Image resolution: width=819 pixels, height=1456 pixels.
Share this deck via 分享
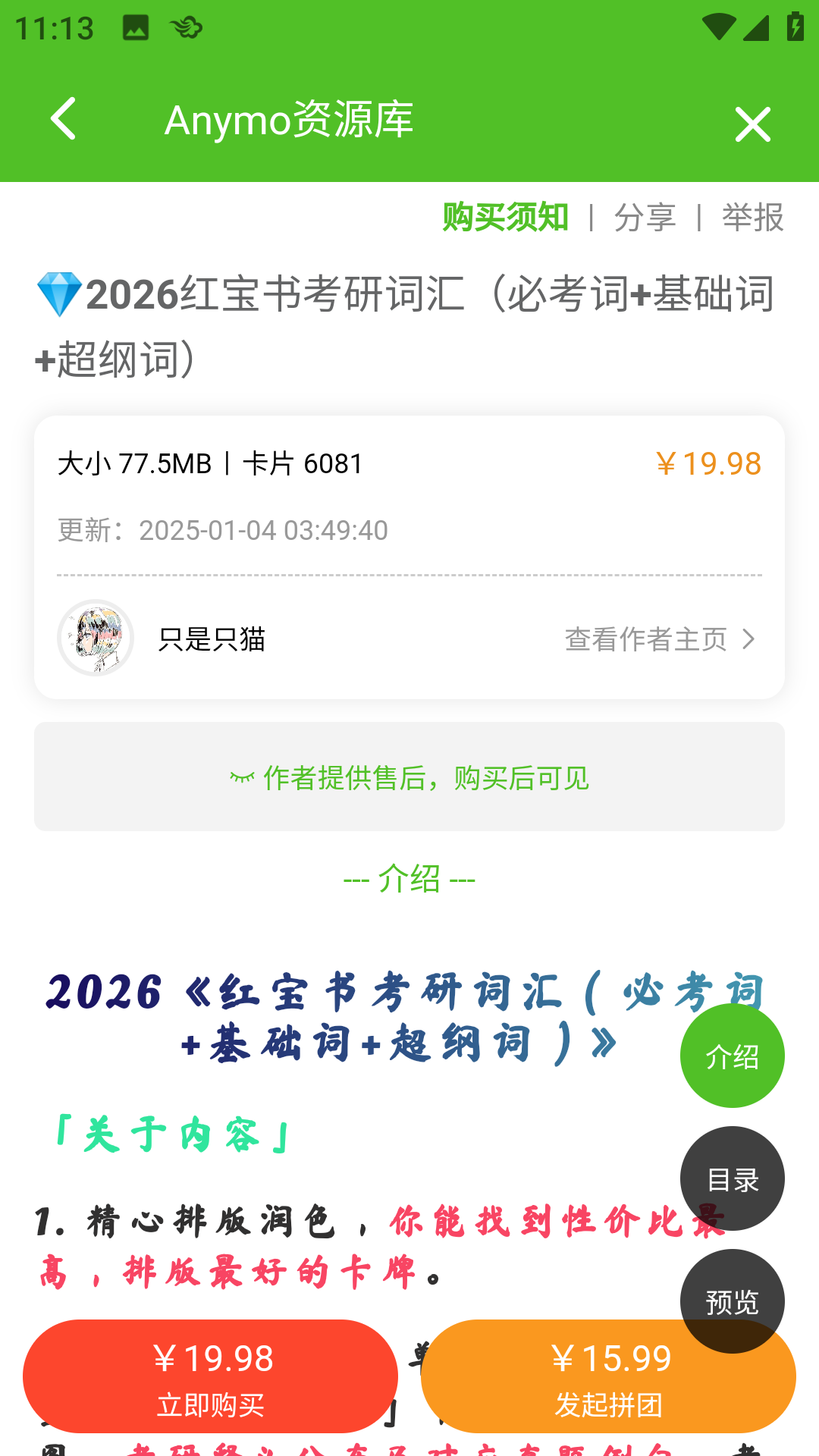click(x=645, y=218)
